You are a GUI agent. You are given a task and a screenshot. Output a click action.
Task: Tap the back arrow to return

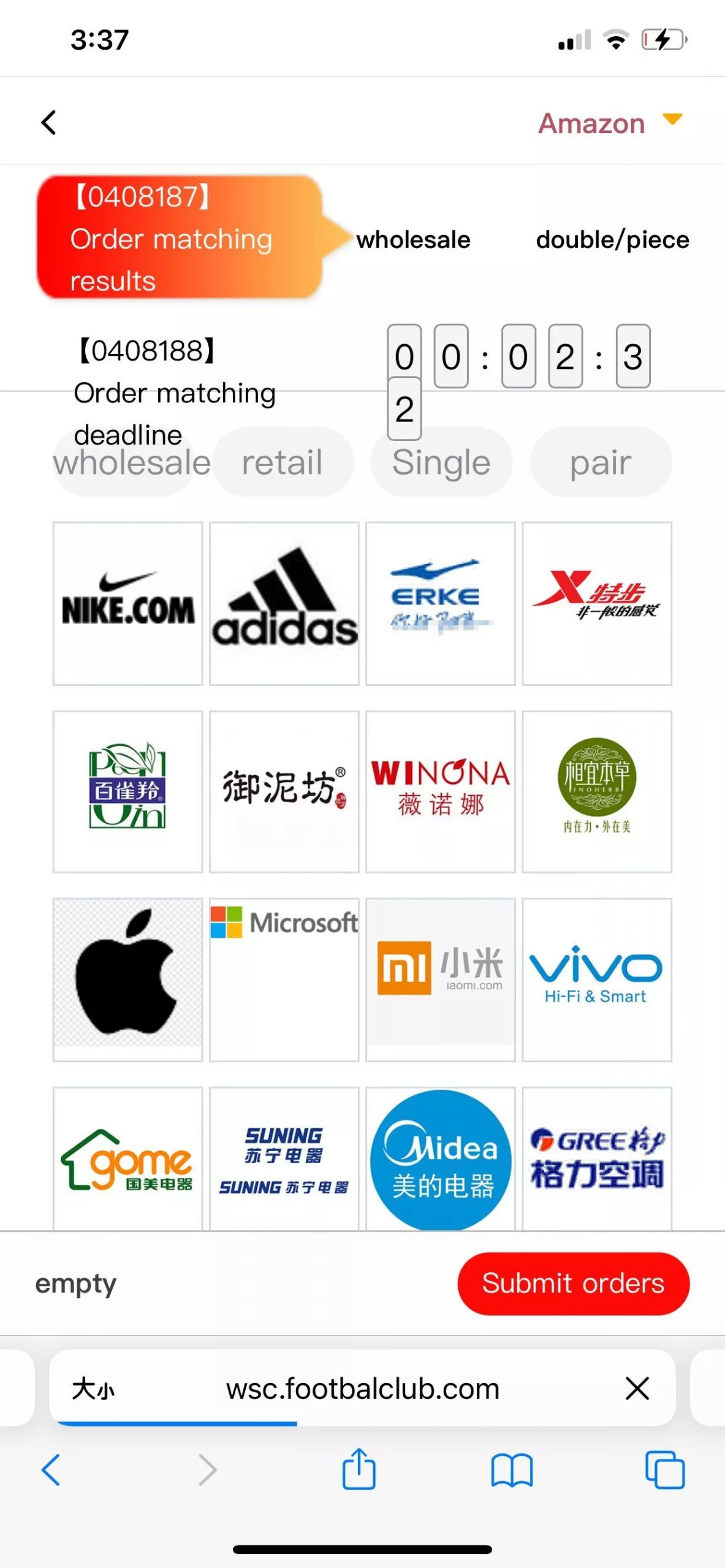tap(50, 122)
